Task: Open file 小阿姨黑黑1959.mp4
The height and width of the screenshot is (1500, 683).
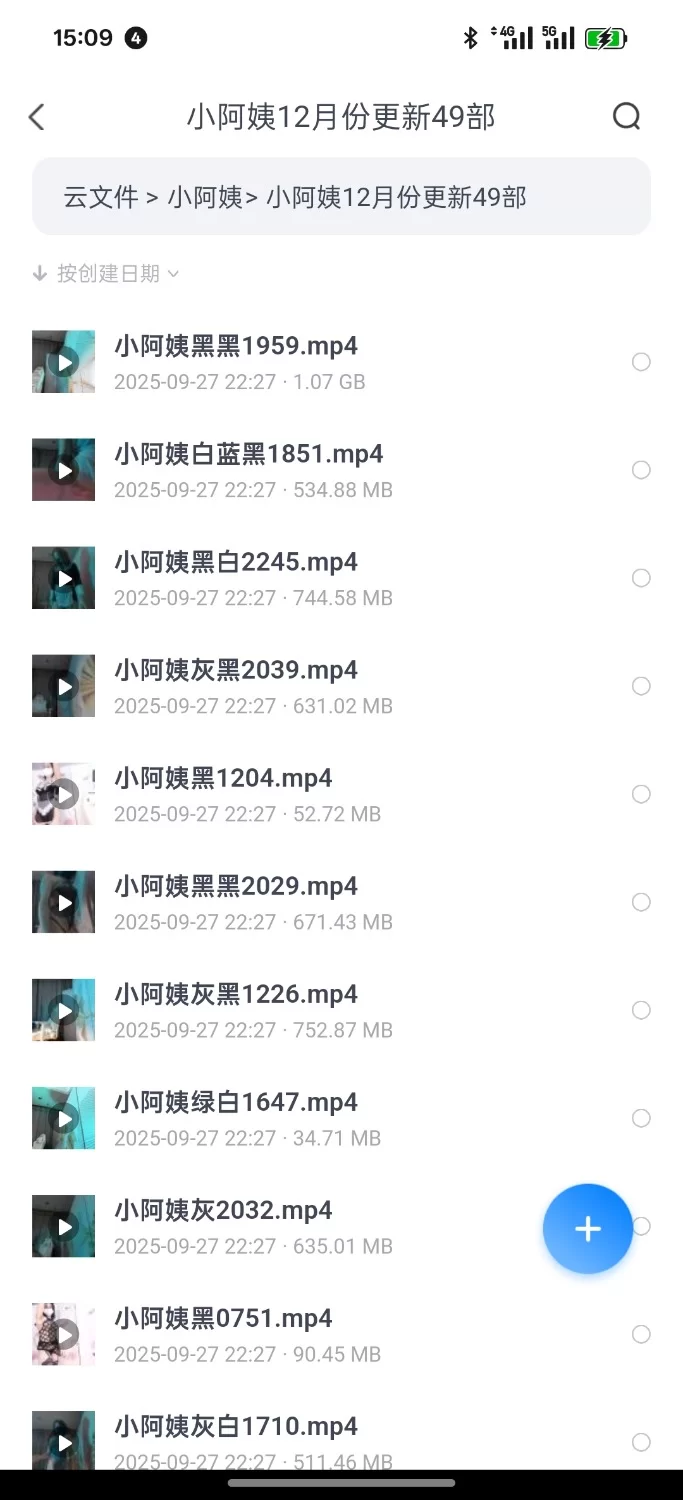Action: pyautogui.click(x=236, y=346)
